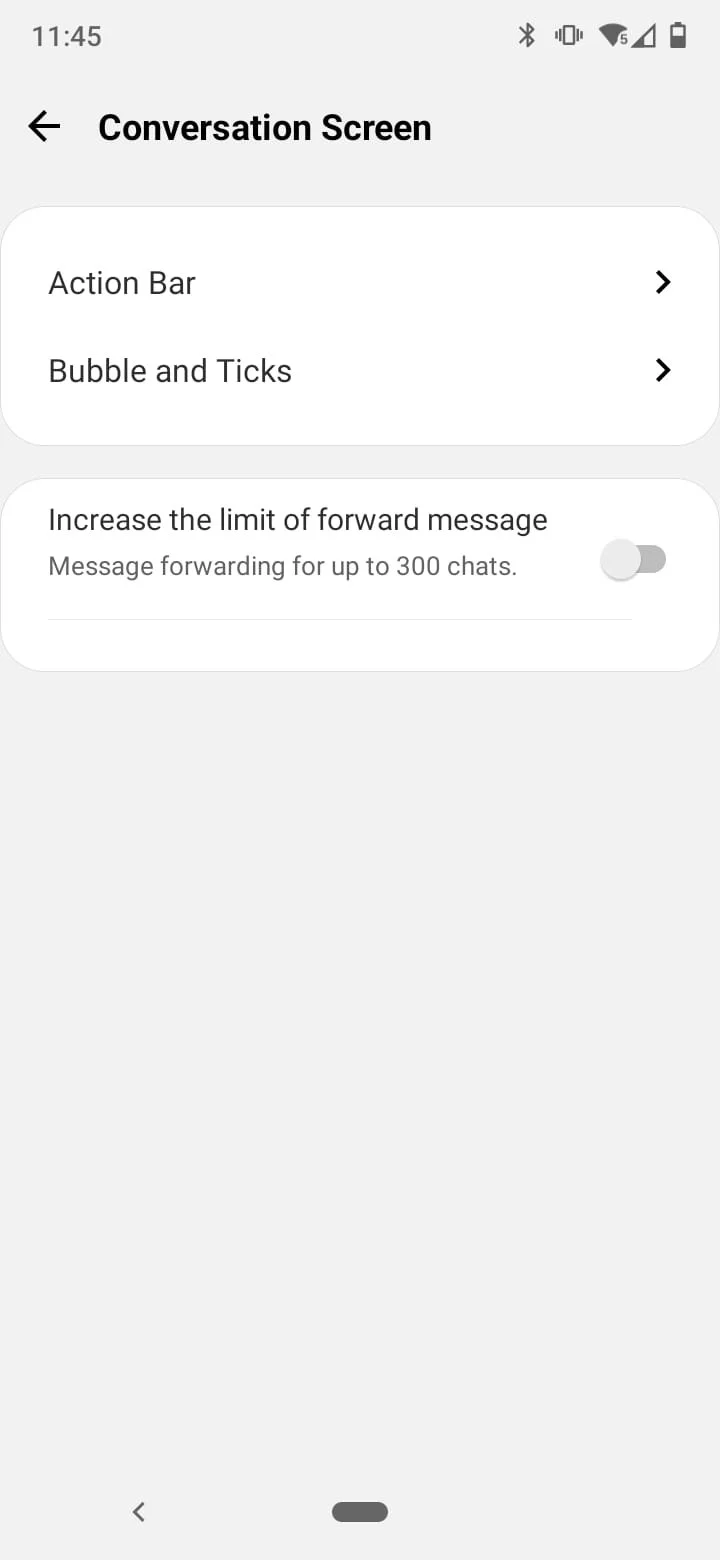The height and width of the screenshot is (1560, 720).
Task: Tap the home pill at screen bottom
Action: pyautogui.click(x=359, y=1512)
